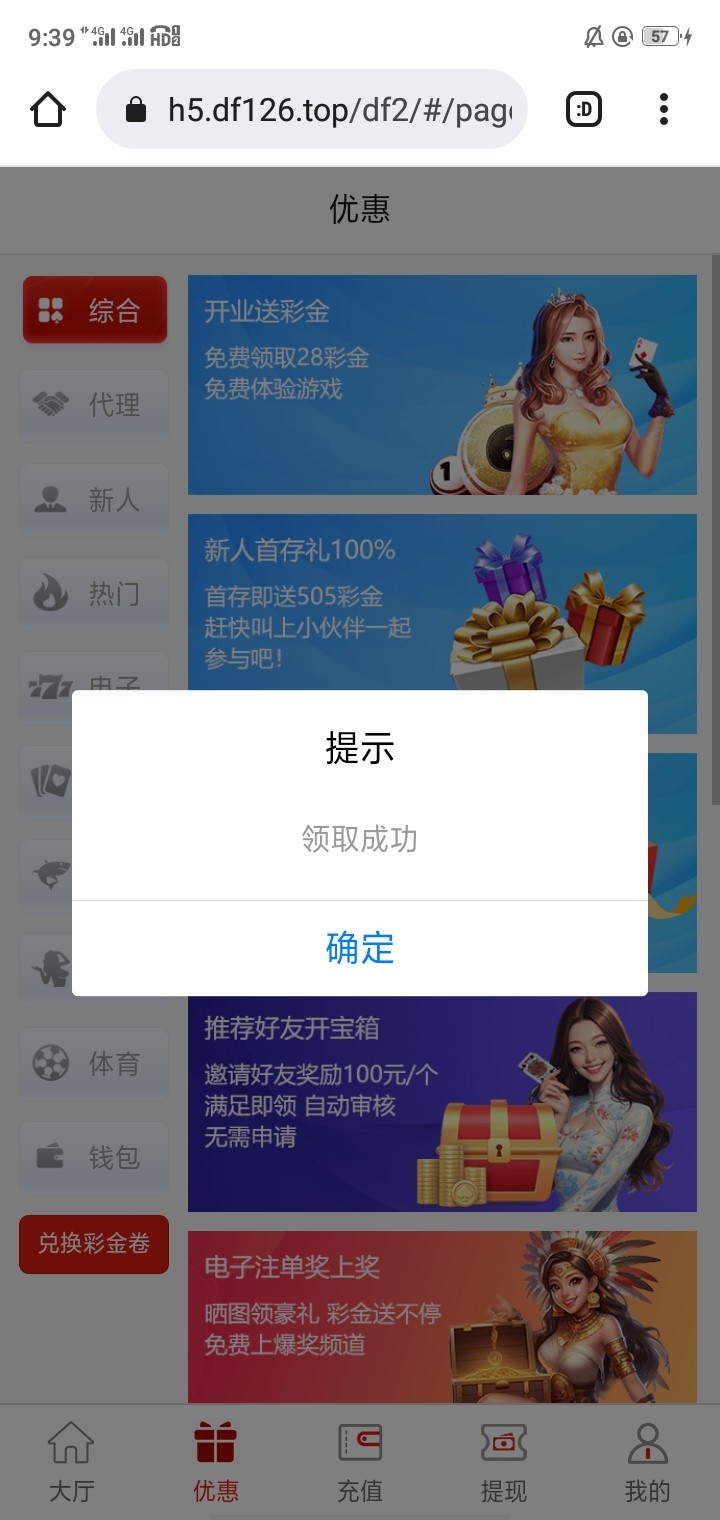Open the 开业送彩金 promotion banner
Screen dimensions: 720x1520
point(442,385)
